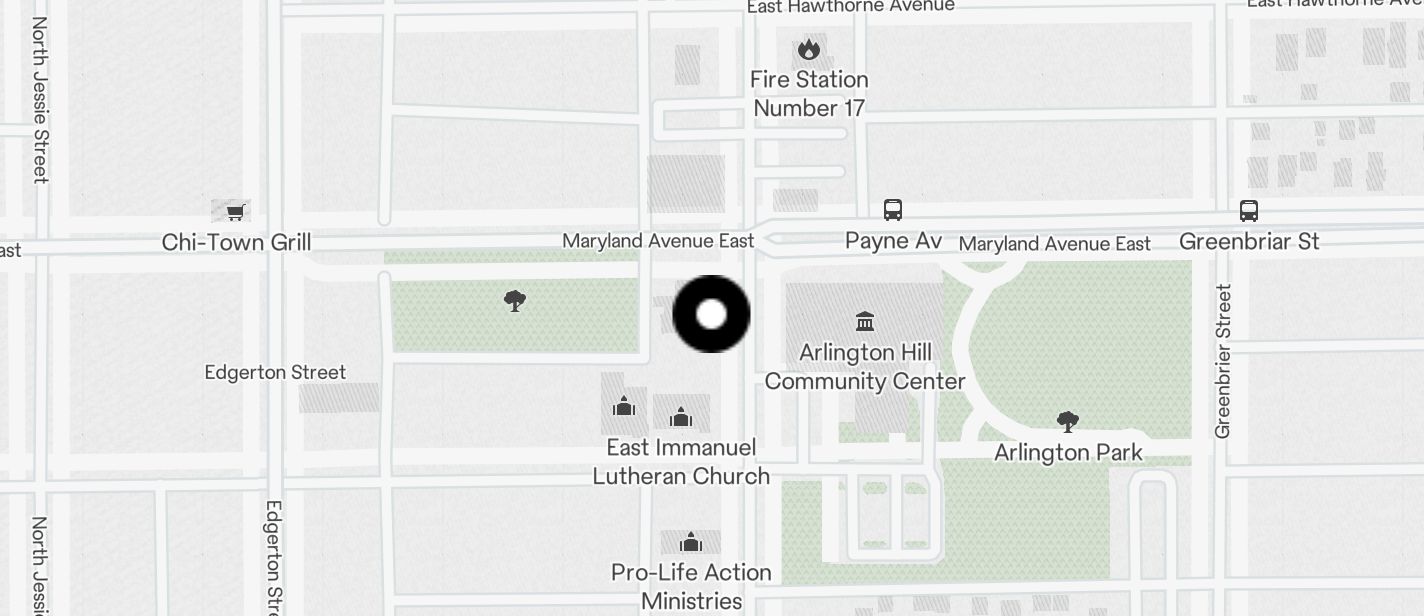Select the Payne Av bus stop
The width and height of the screenshot is (1424, 616).
click(x=893, y=211)
